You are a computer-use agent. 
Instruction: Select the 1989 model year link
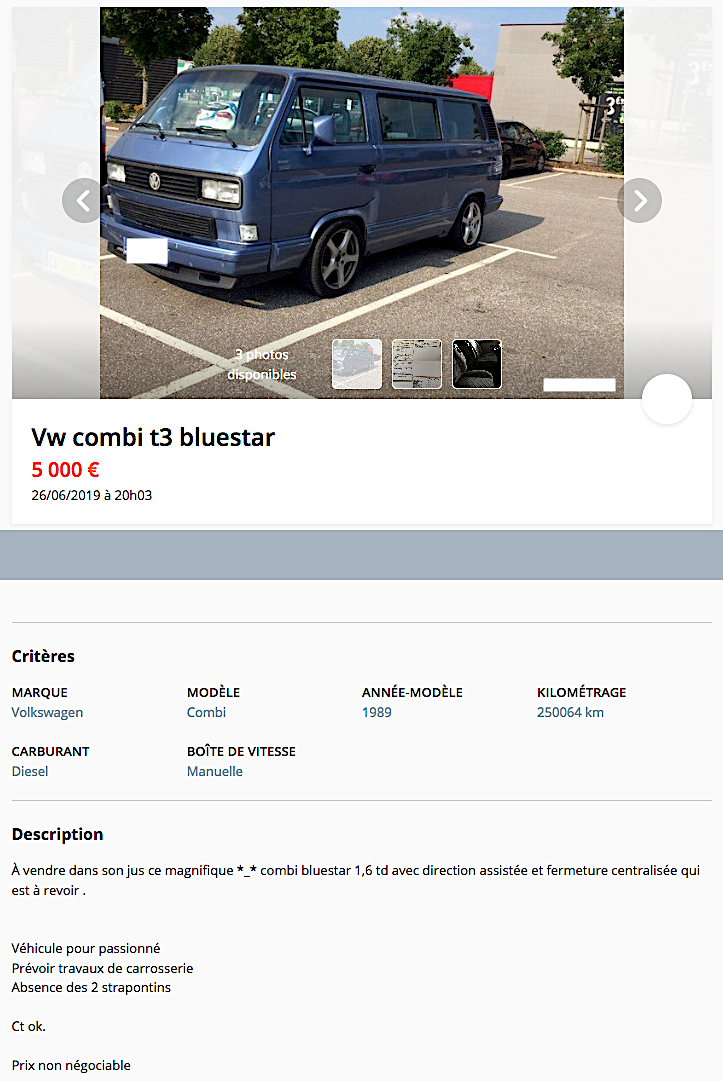[x=377, y=713]
